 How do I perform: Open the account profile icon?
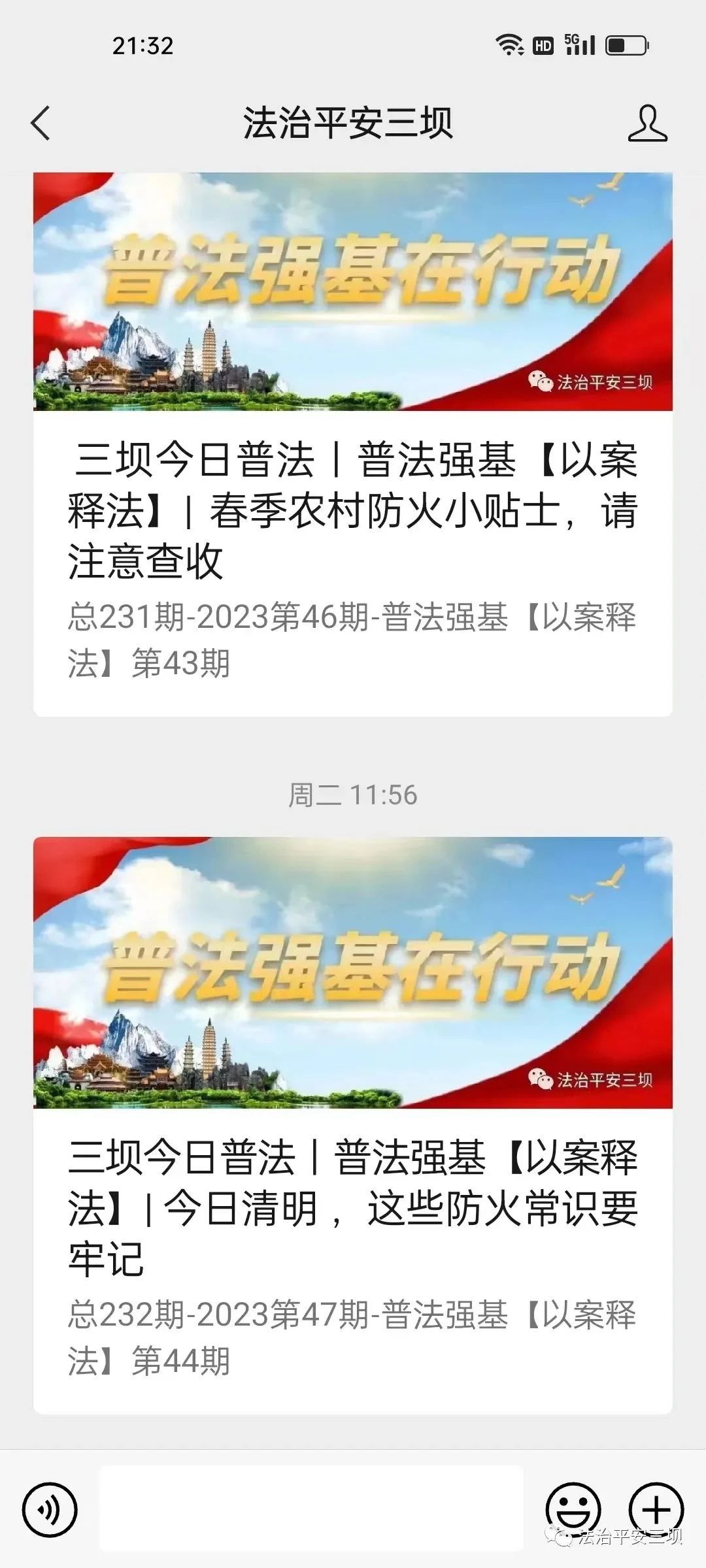point(647,123)
